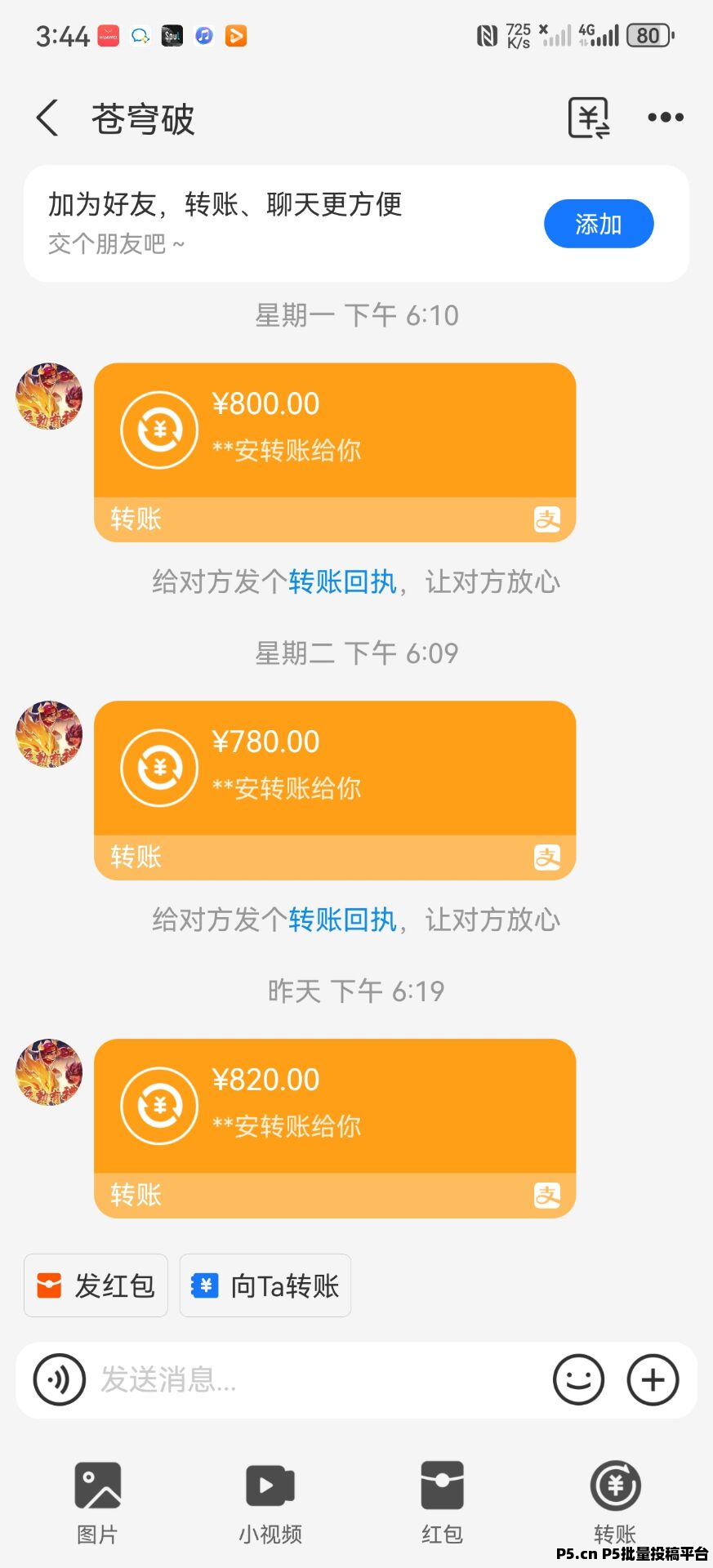Viewport: 713px width, 1568px height.
Task: Tap 转账回执 link under ¥800.00 transfer
Action: 342,582
